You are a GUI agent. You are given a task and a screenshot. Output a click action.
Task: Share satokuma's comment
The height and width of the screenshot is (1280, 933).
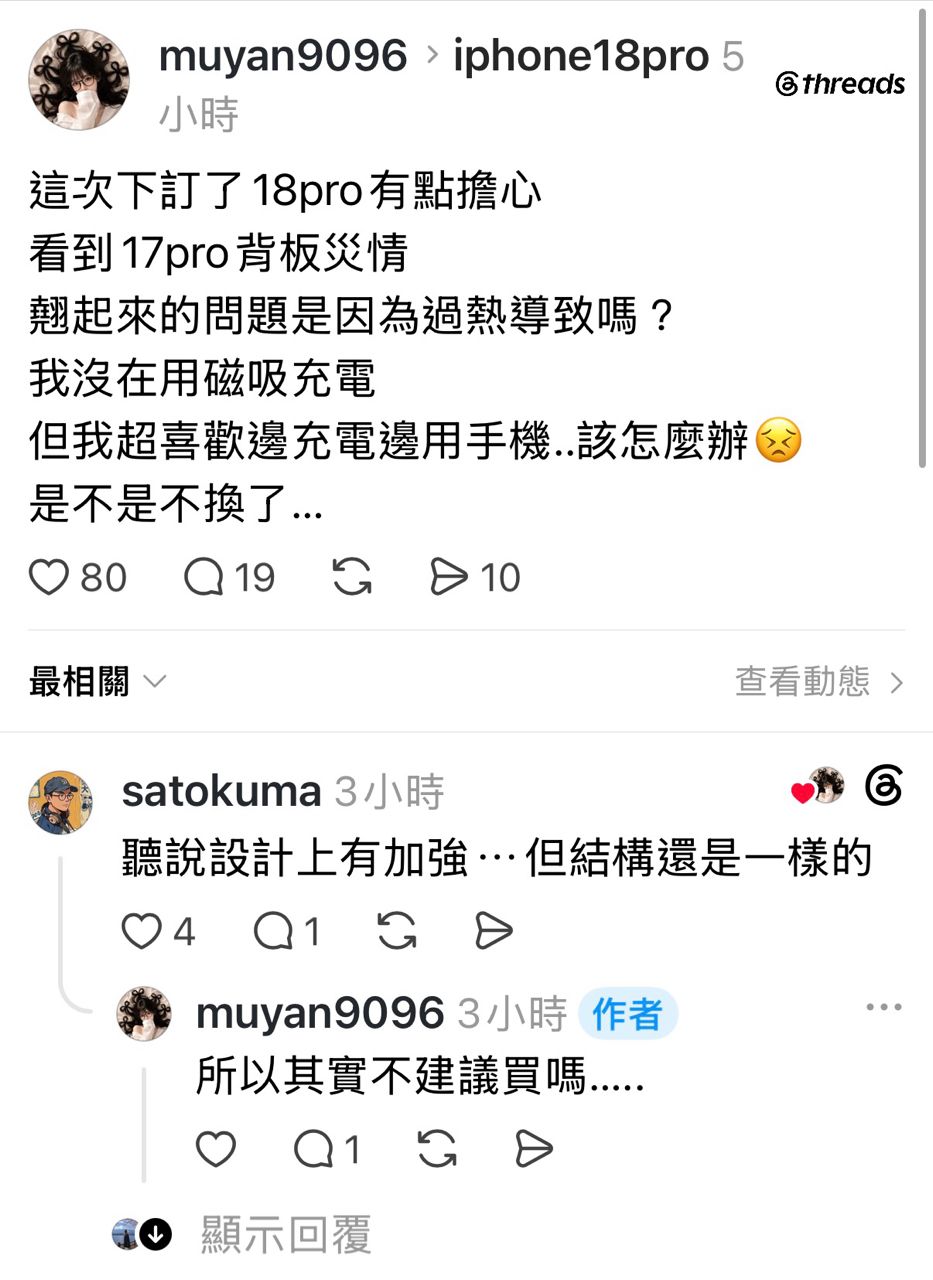tap(493, 932)
